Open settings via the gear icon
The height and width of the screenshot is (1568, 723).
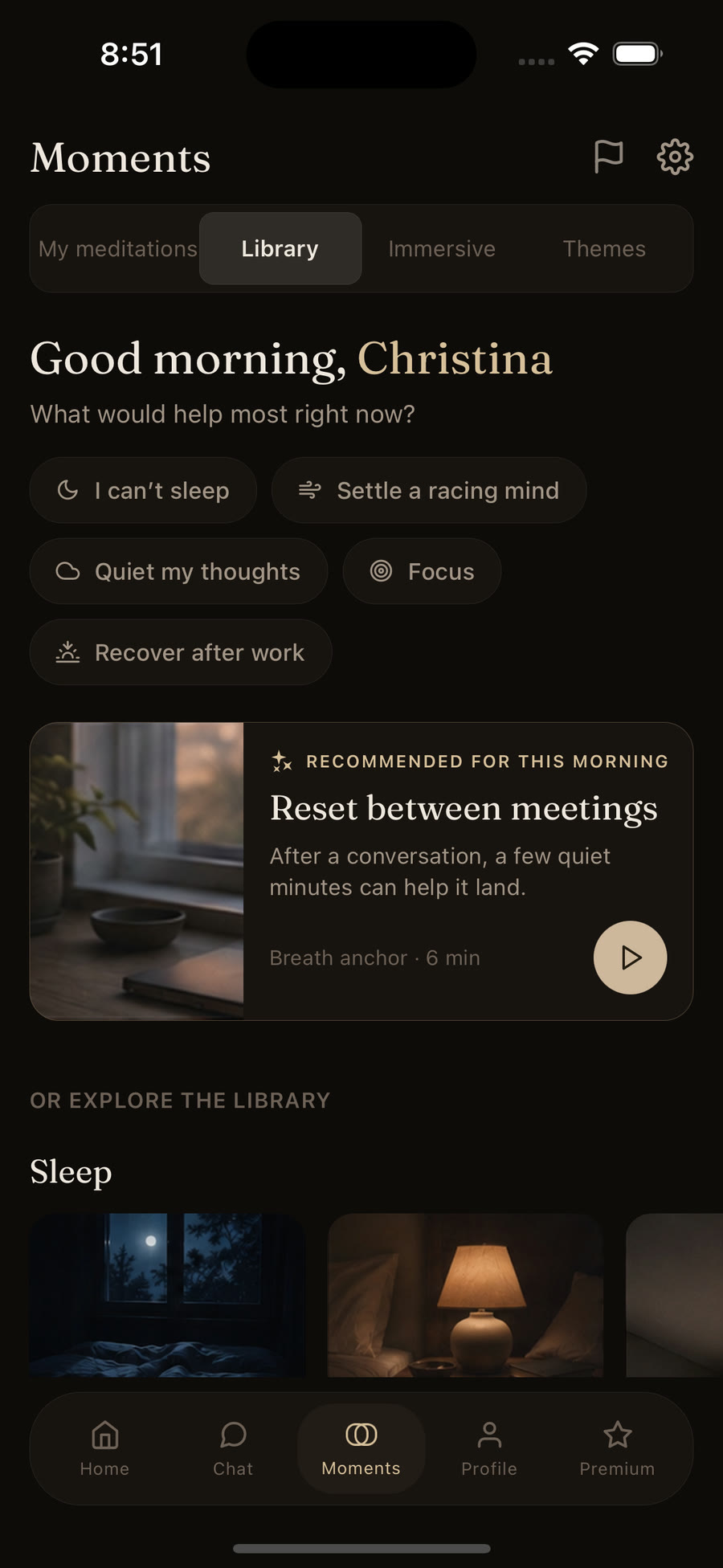point(675,157)
